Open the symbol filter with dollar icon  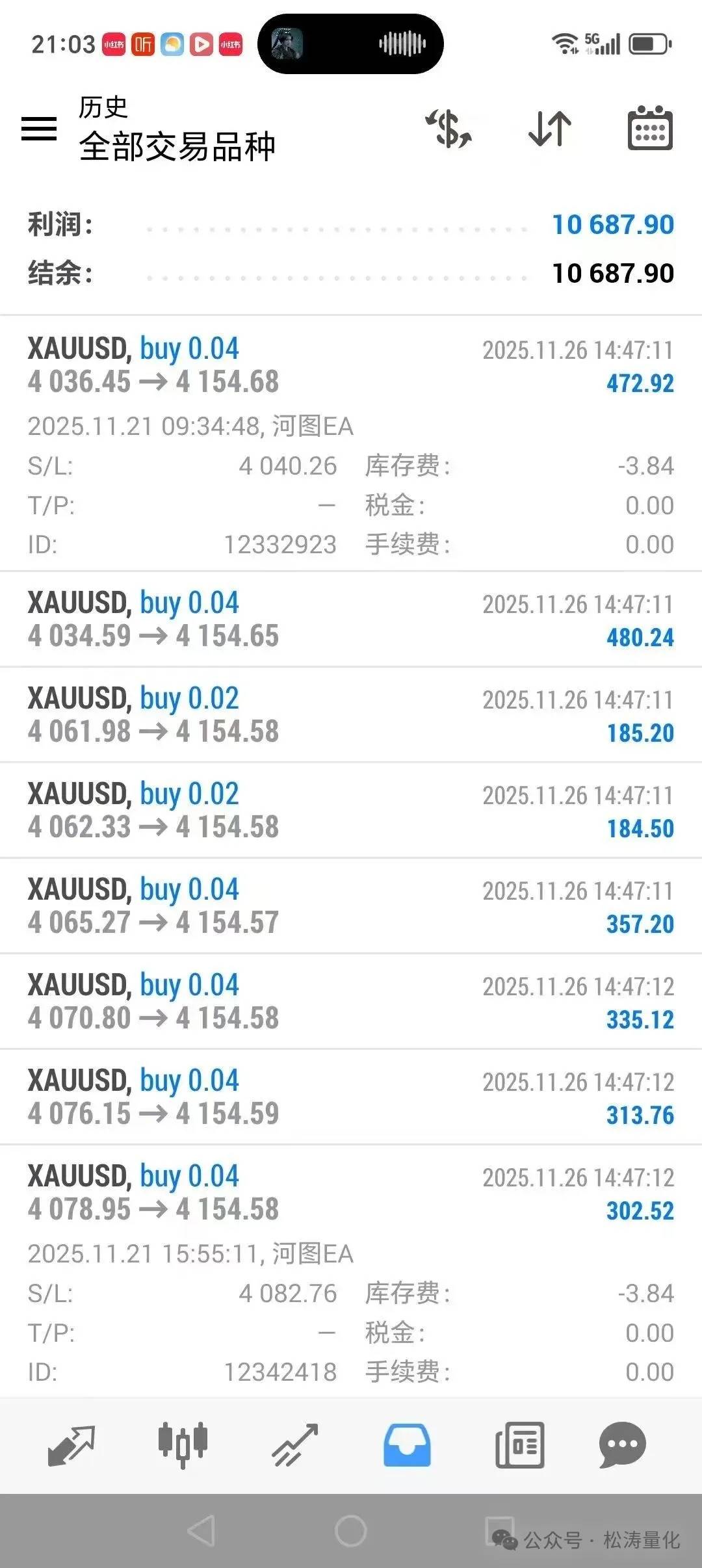448,128
